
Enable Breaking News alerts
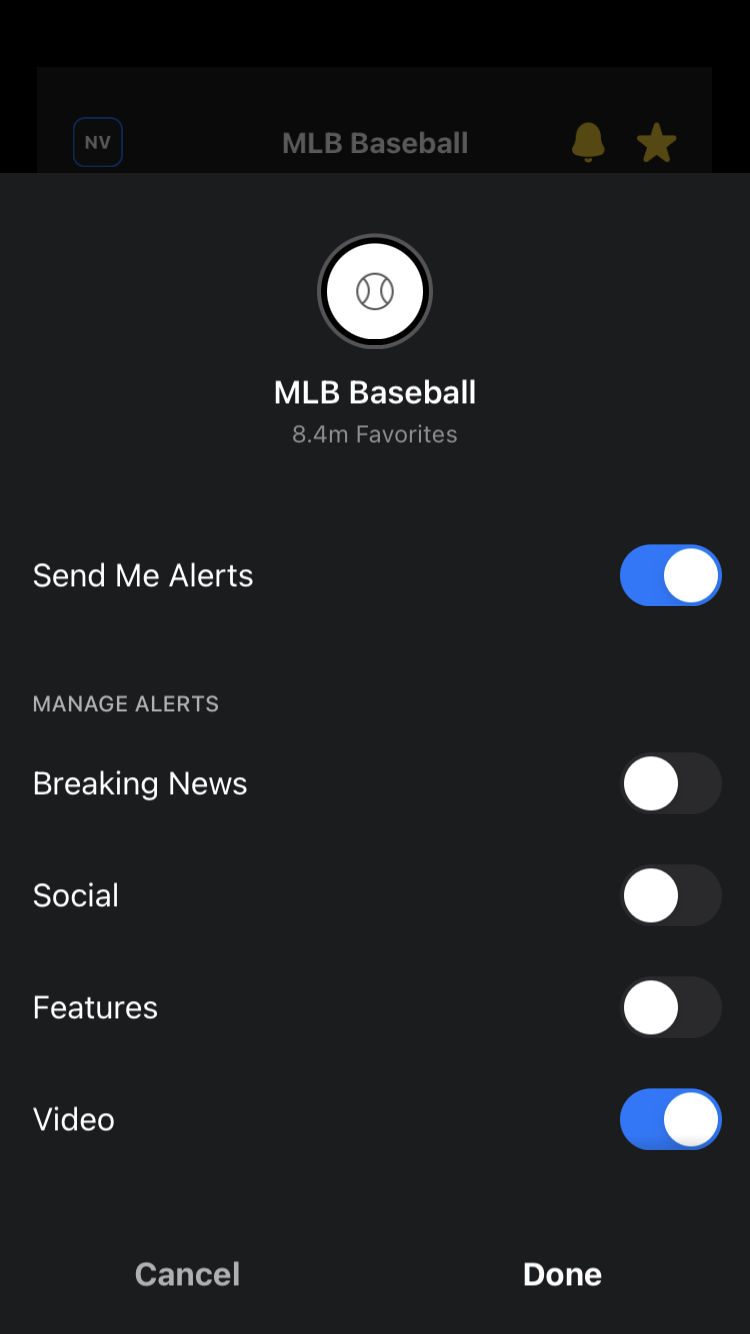click(670, 783)
